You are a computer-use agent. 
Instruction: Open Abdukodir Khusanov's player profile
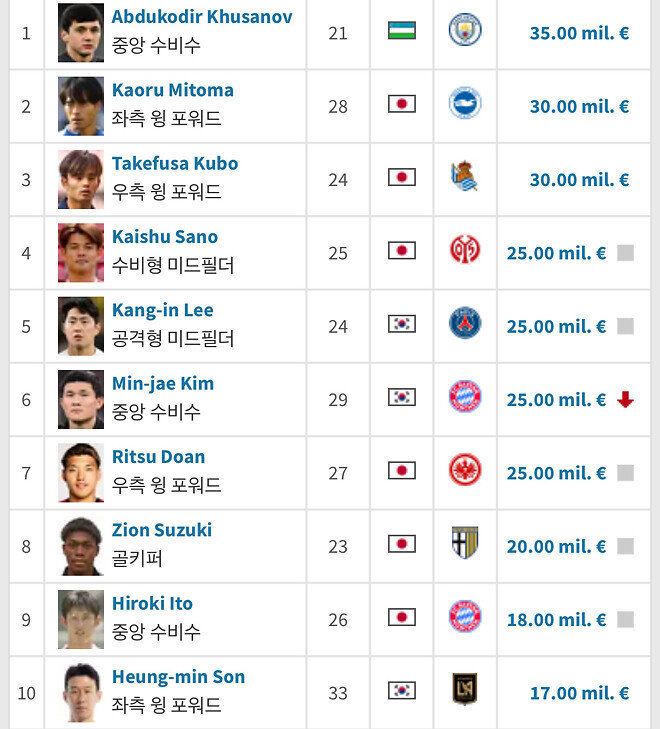point(202,17)
